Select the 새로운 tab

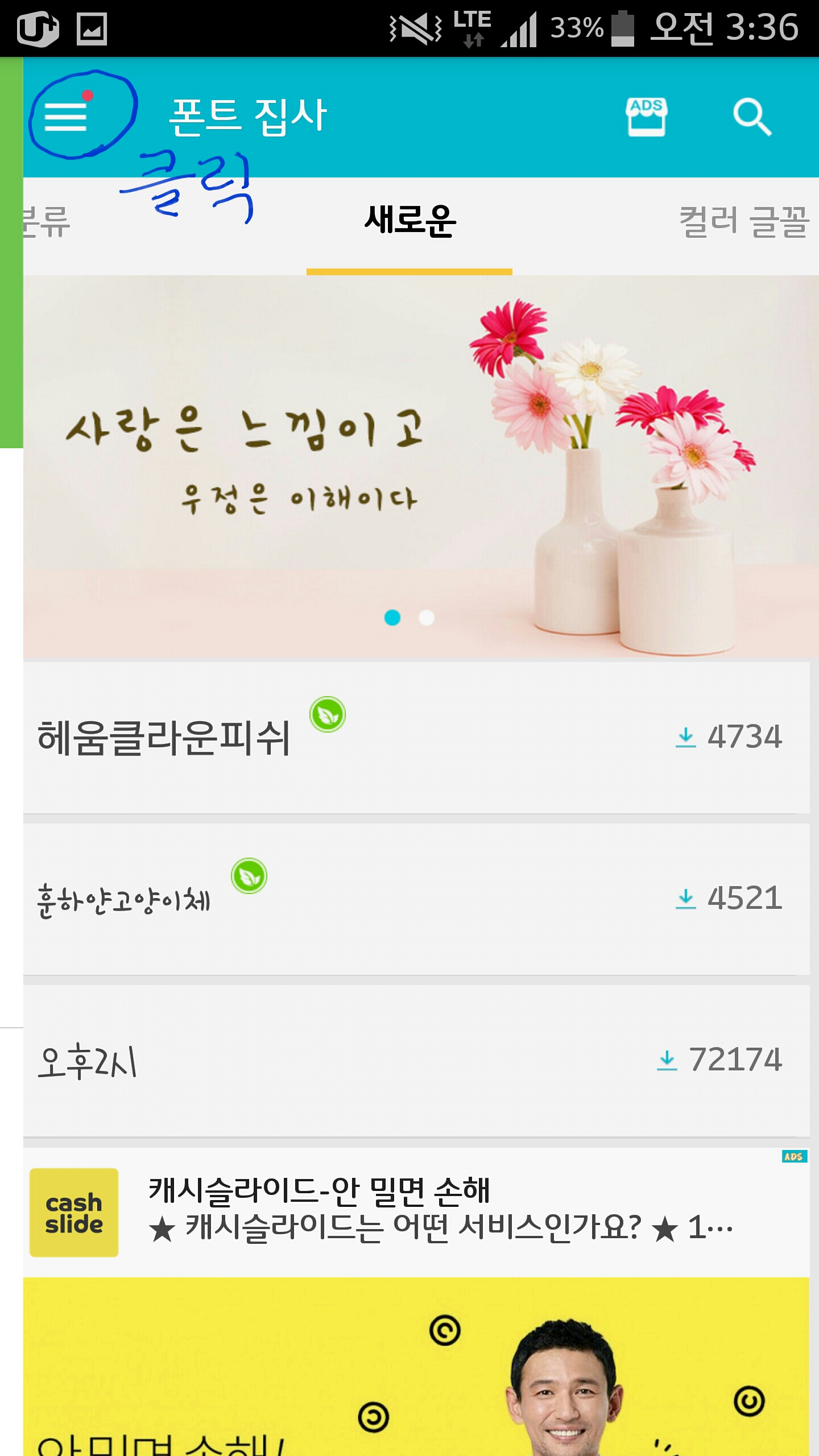pyautogui.click(x=409, y=222)
